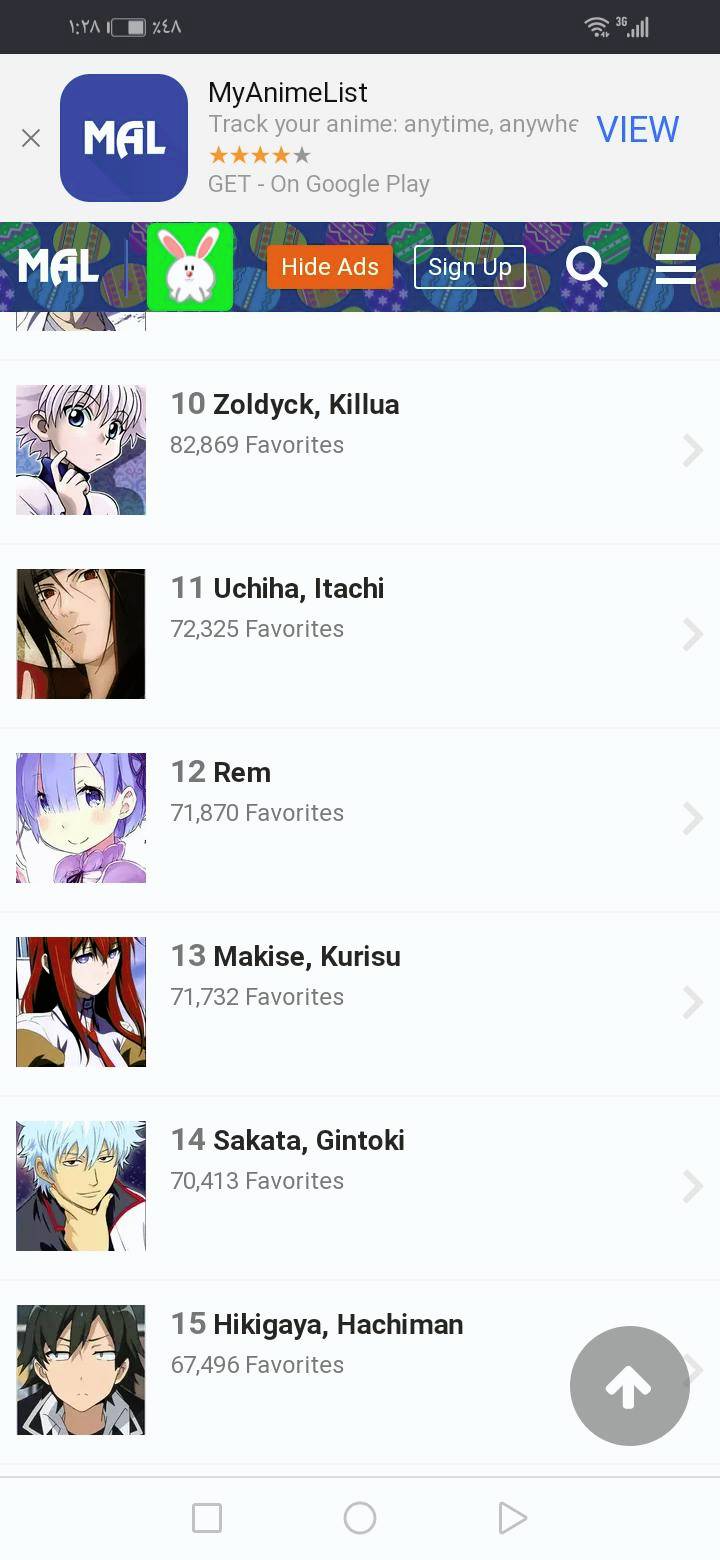Expand details for Zoldyck, Killua
This screenshot has width=720, height=1560.
[x=693, y=450]
